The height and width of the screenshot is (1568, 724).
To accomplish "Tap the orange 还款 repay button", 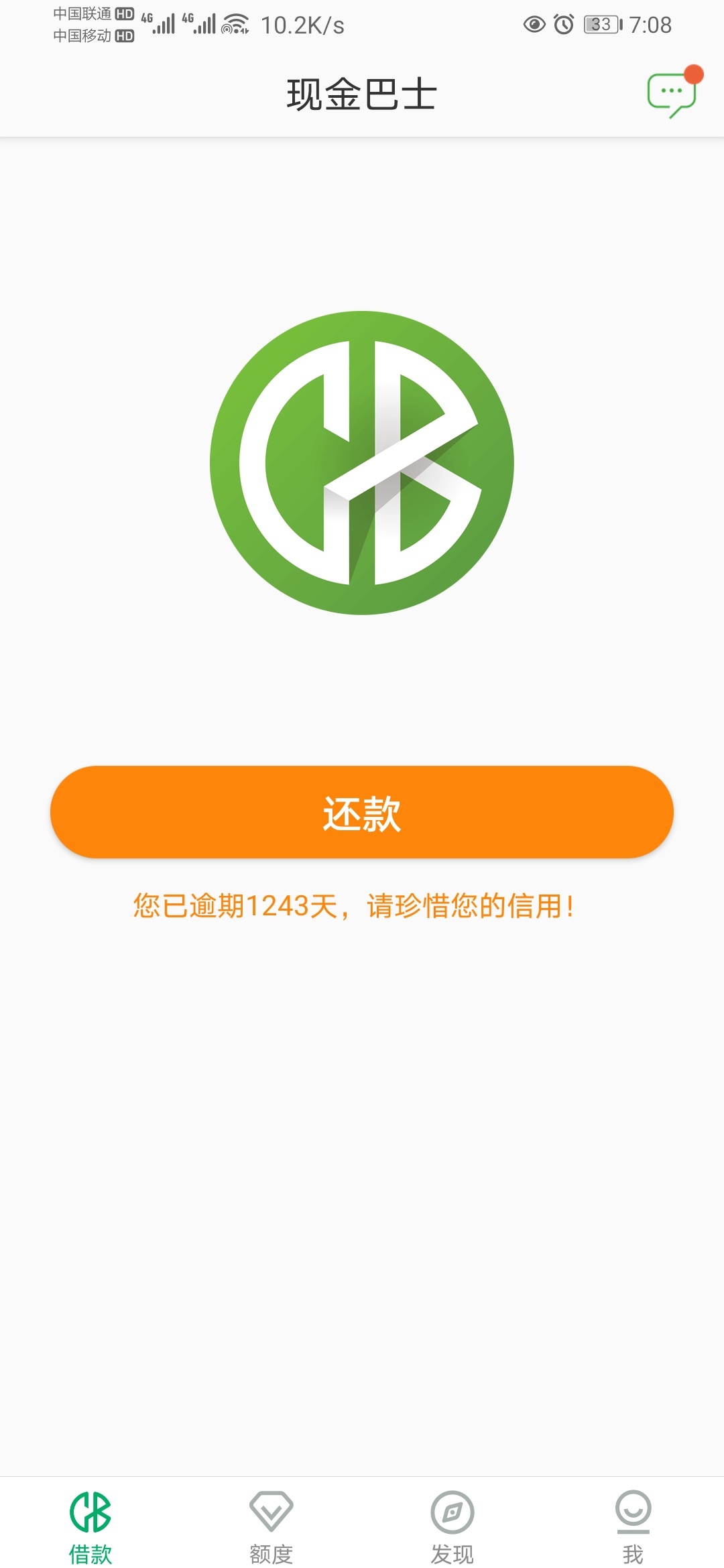I will pos(362,812).
